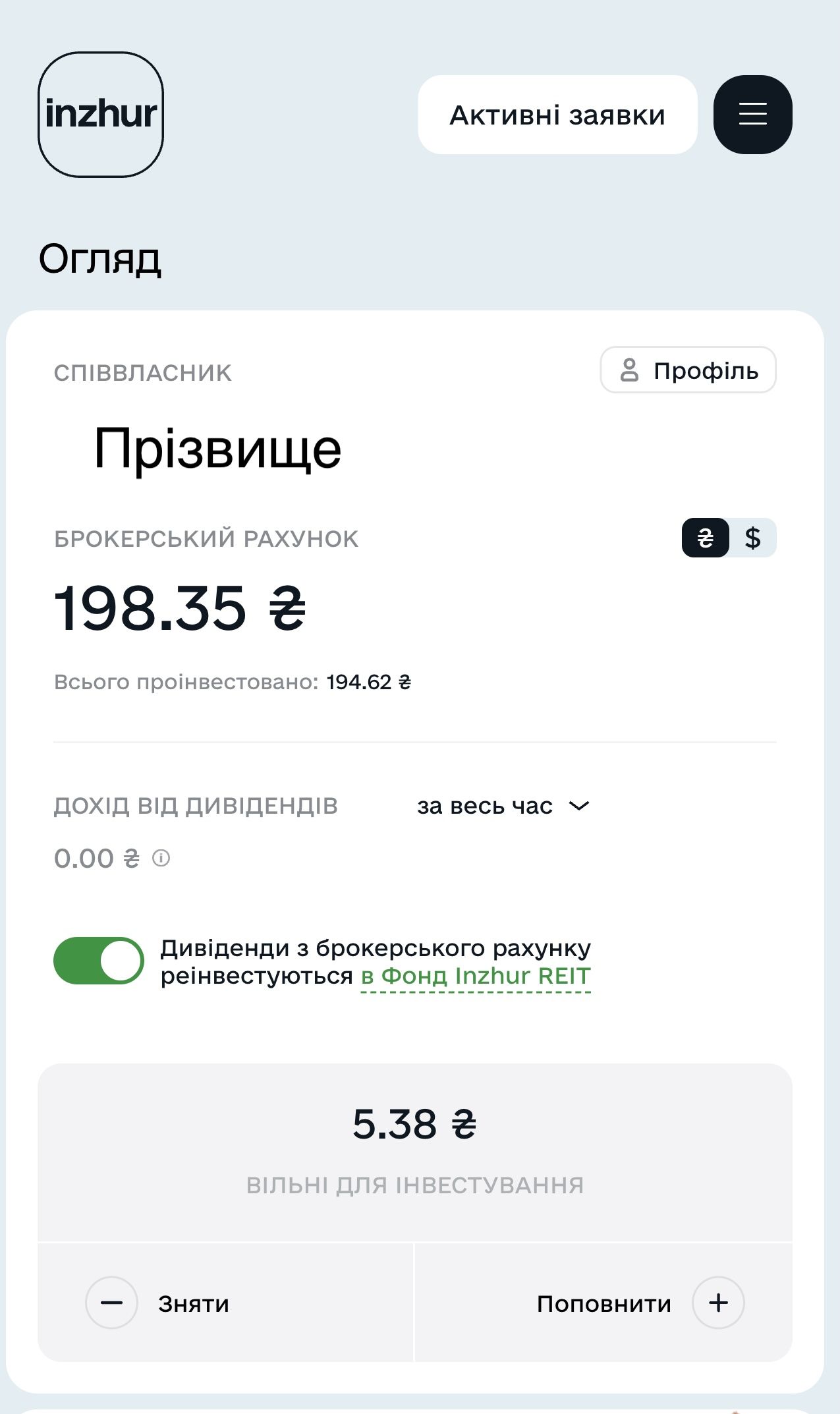
Task: Open the hamburger navigation menu
Action: (x=752, y=113)
